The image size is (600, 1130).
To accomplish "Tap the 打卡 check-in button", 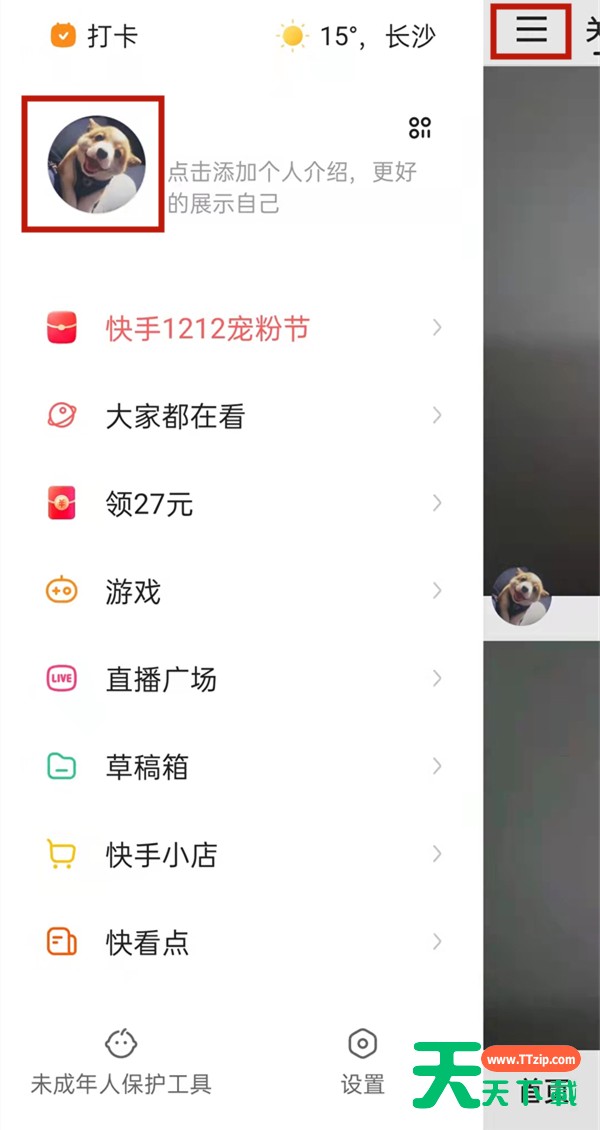I will (94, 35).
